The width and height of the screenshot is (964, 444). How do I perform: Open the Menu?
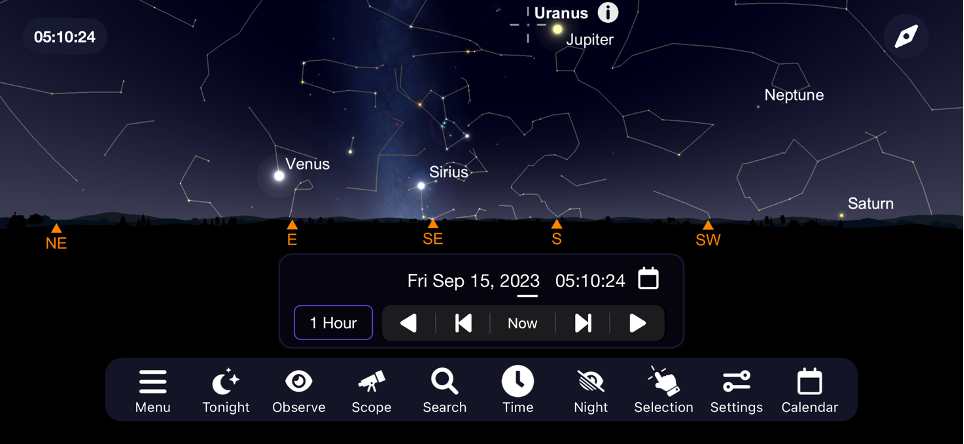click(153, 390)
